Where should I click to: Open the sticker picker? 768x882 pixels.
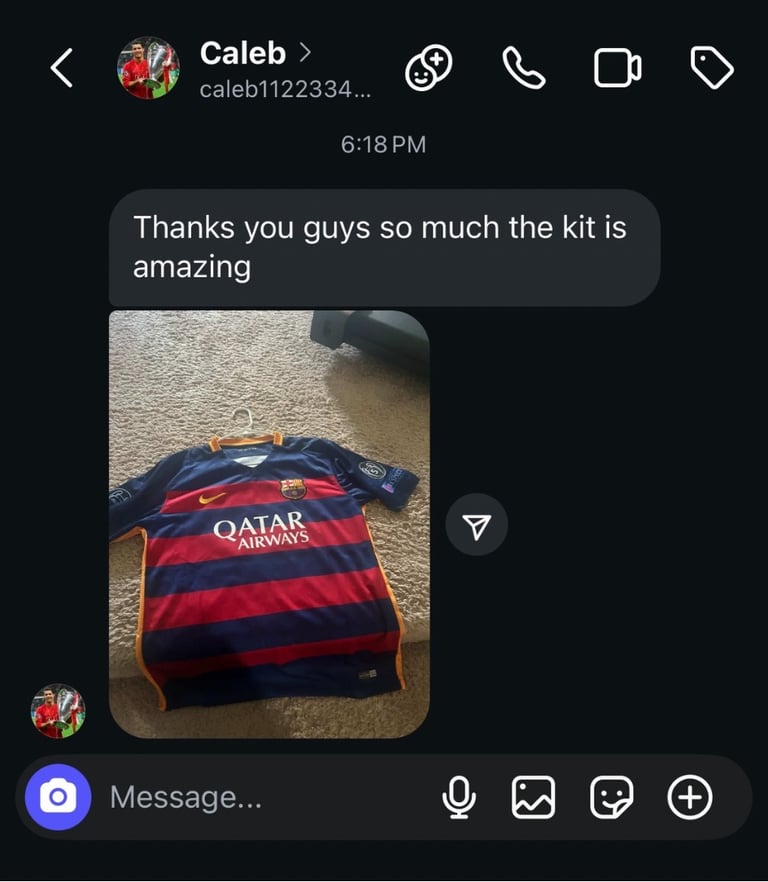coord(611,797)
